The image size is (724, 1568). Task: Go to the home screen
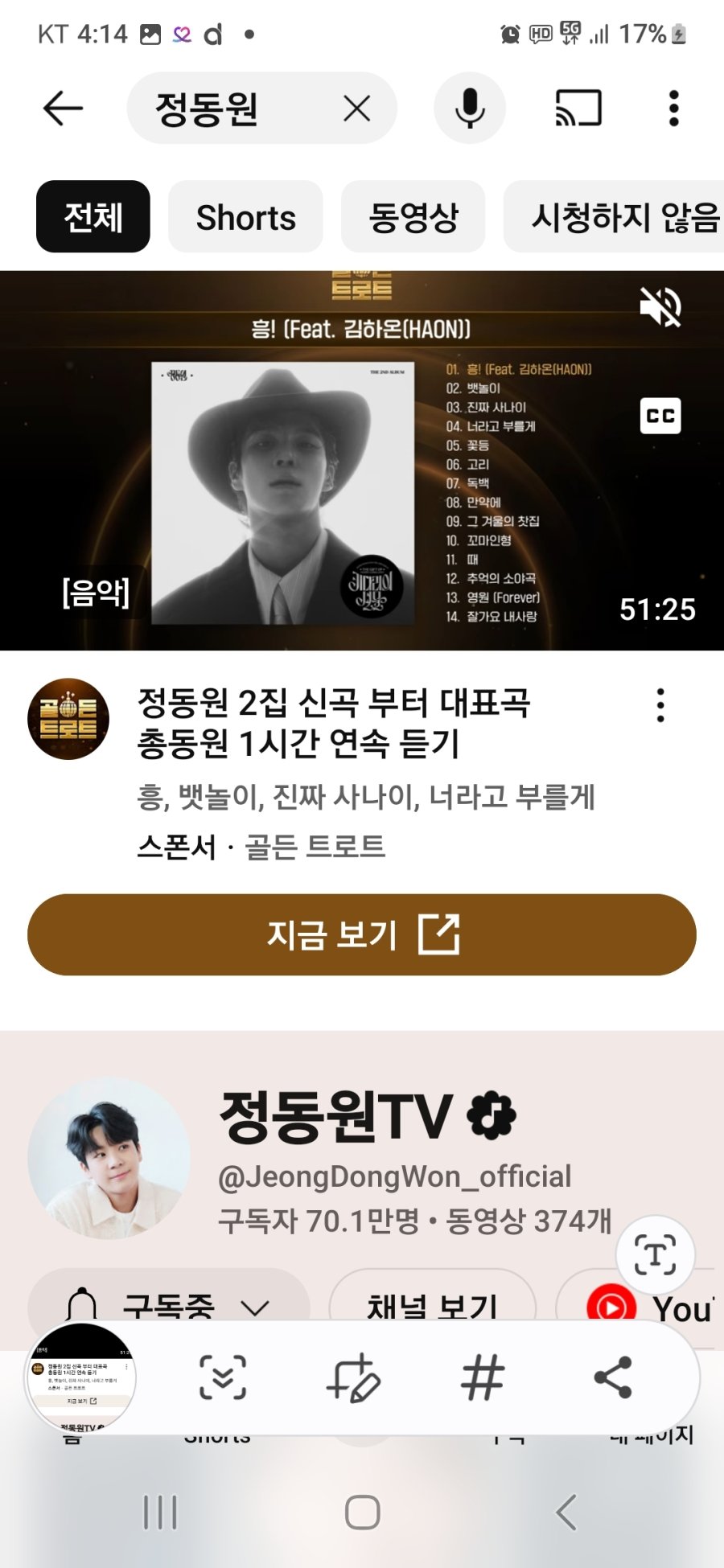pyautogui.click(x=362, y=1513)
